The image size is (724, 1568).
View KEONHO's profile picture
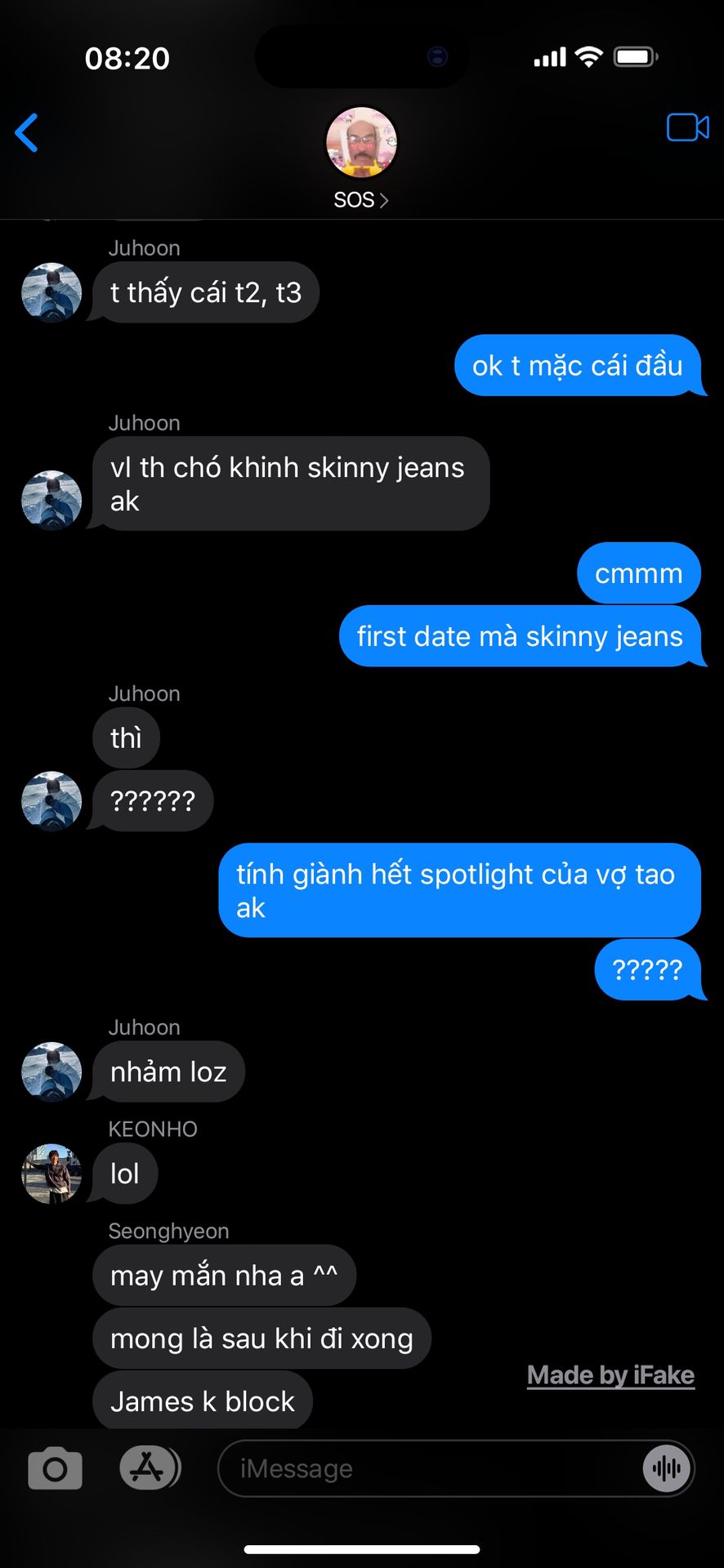point(51,1174)
